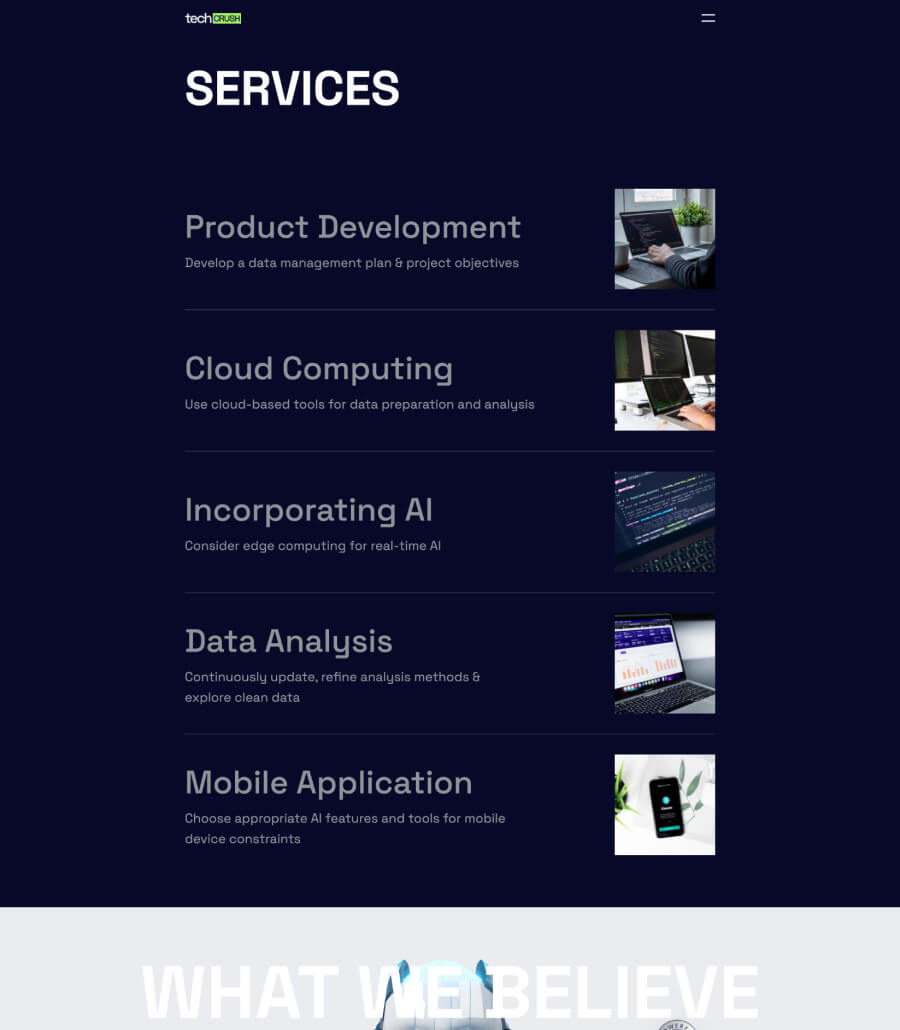
Task: Open the hamburger menu
Action: point(708,18)
